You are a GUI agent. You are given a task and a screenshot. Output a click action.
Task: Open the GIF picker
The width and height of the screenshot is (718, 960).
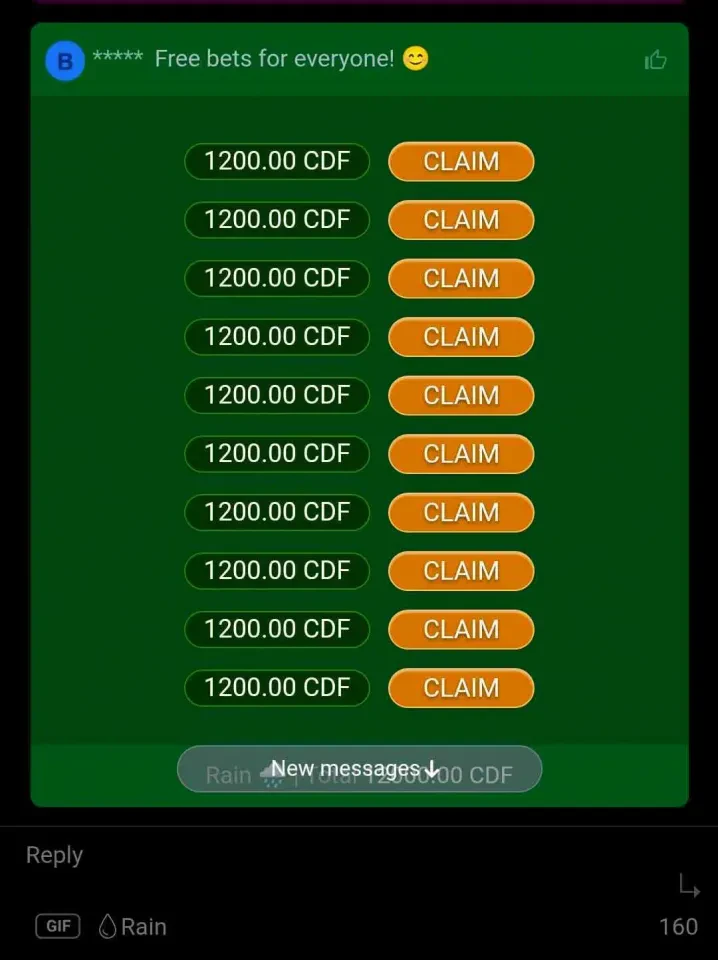[58, 926]
